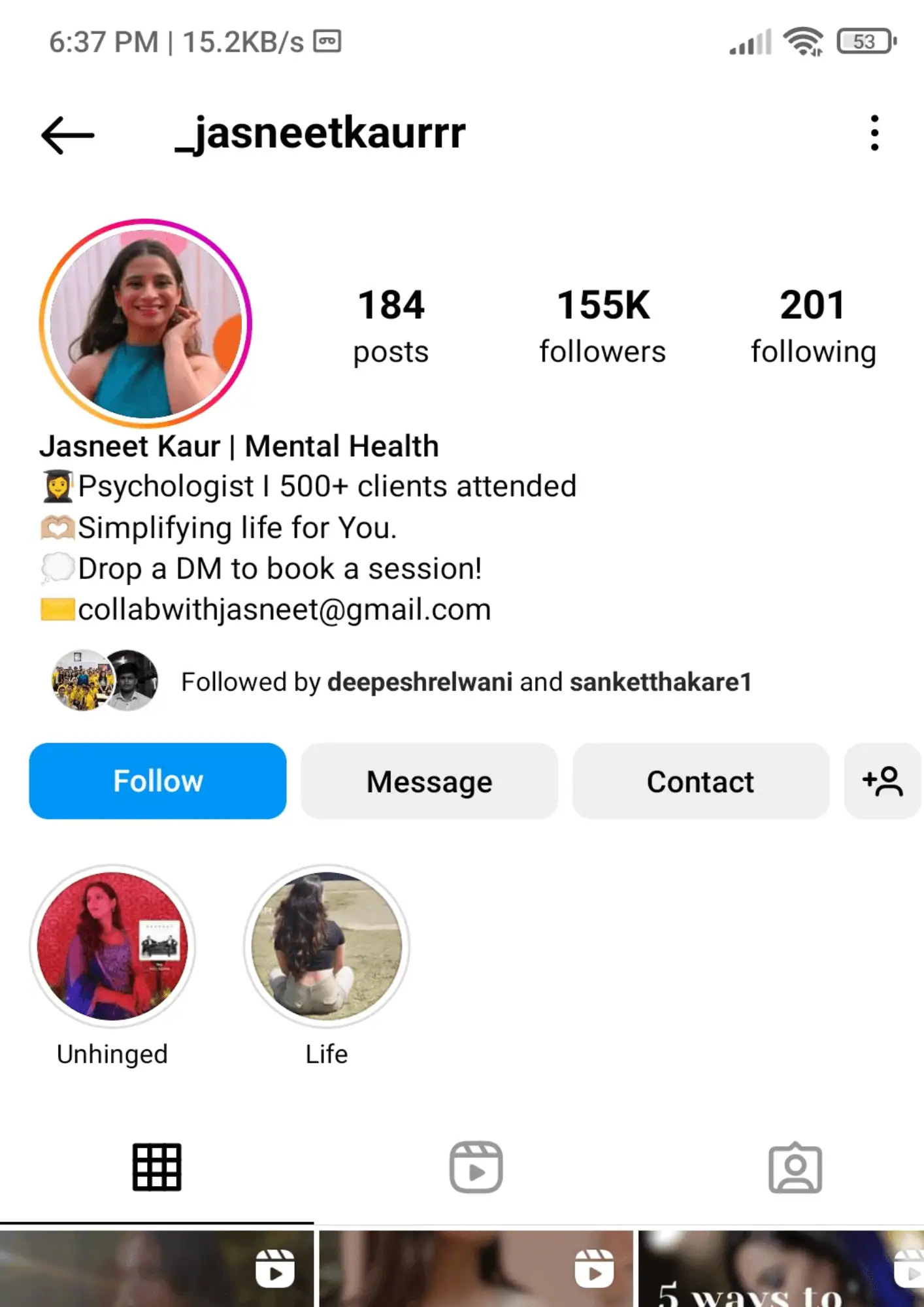Open the 201 following list
The width and height of the screenshot is (924, 1307).
(x=813, y=325)
